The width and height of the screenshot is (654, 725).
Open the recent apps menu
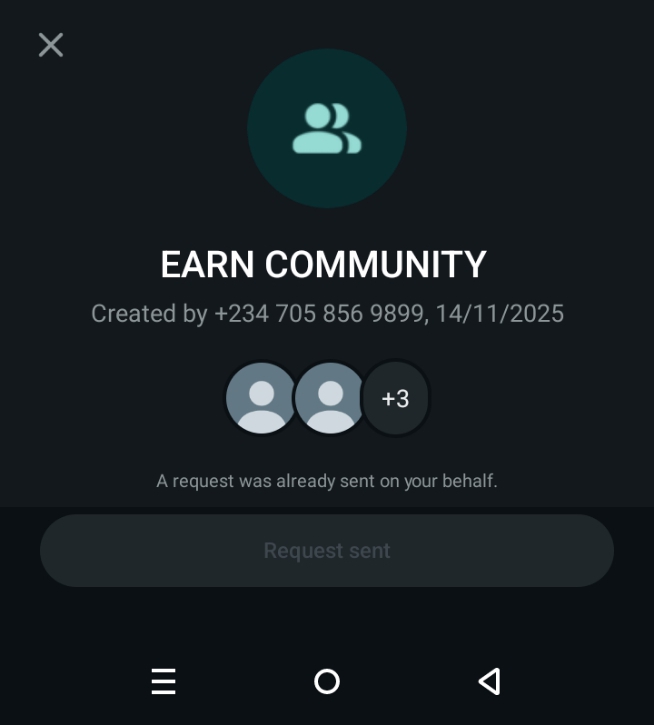point(164,681)
